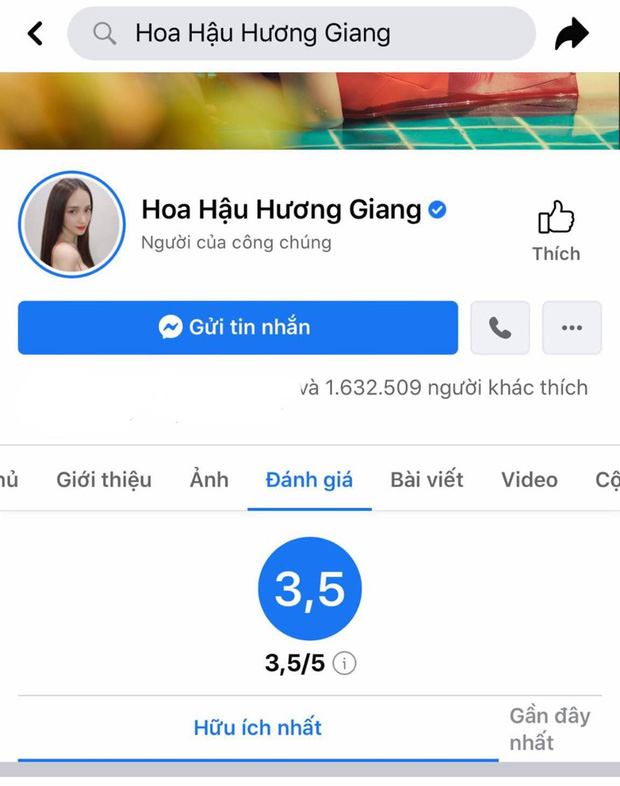Select the Đánh giá tab
Image resolution: width=620 pixels, height=786 pixels.
click(x=309, y=480)
